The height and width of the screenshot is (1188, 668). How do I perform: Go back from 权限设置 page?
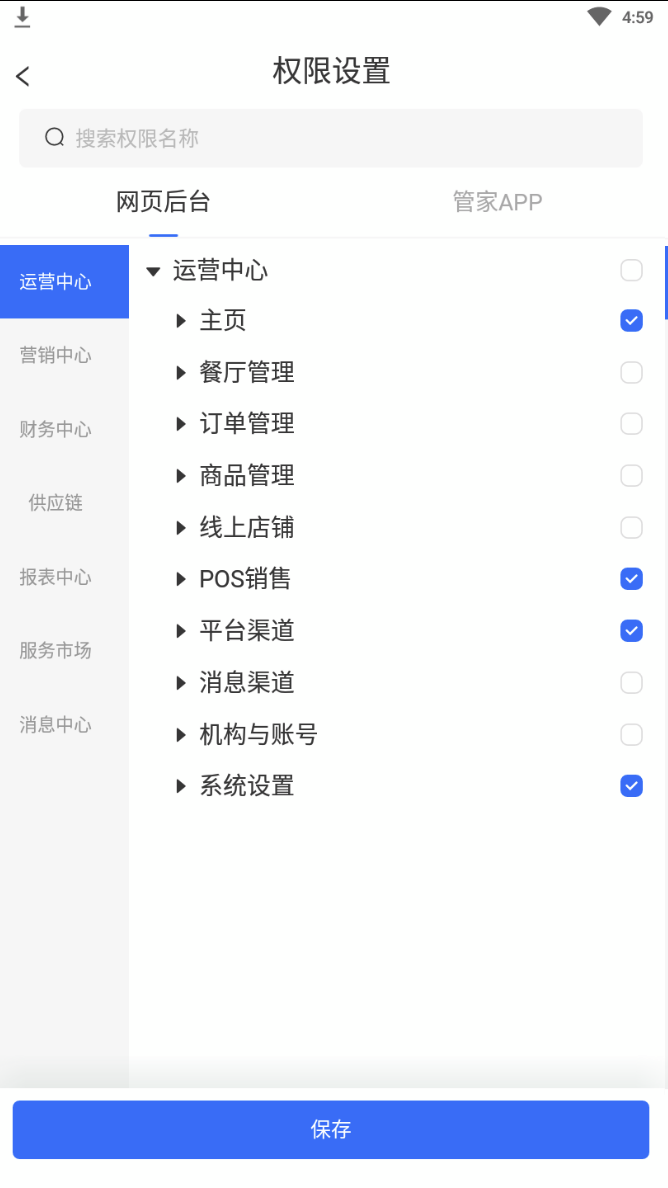coord(23,76)
